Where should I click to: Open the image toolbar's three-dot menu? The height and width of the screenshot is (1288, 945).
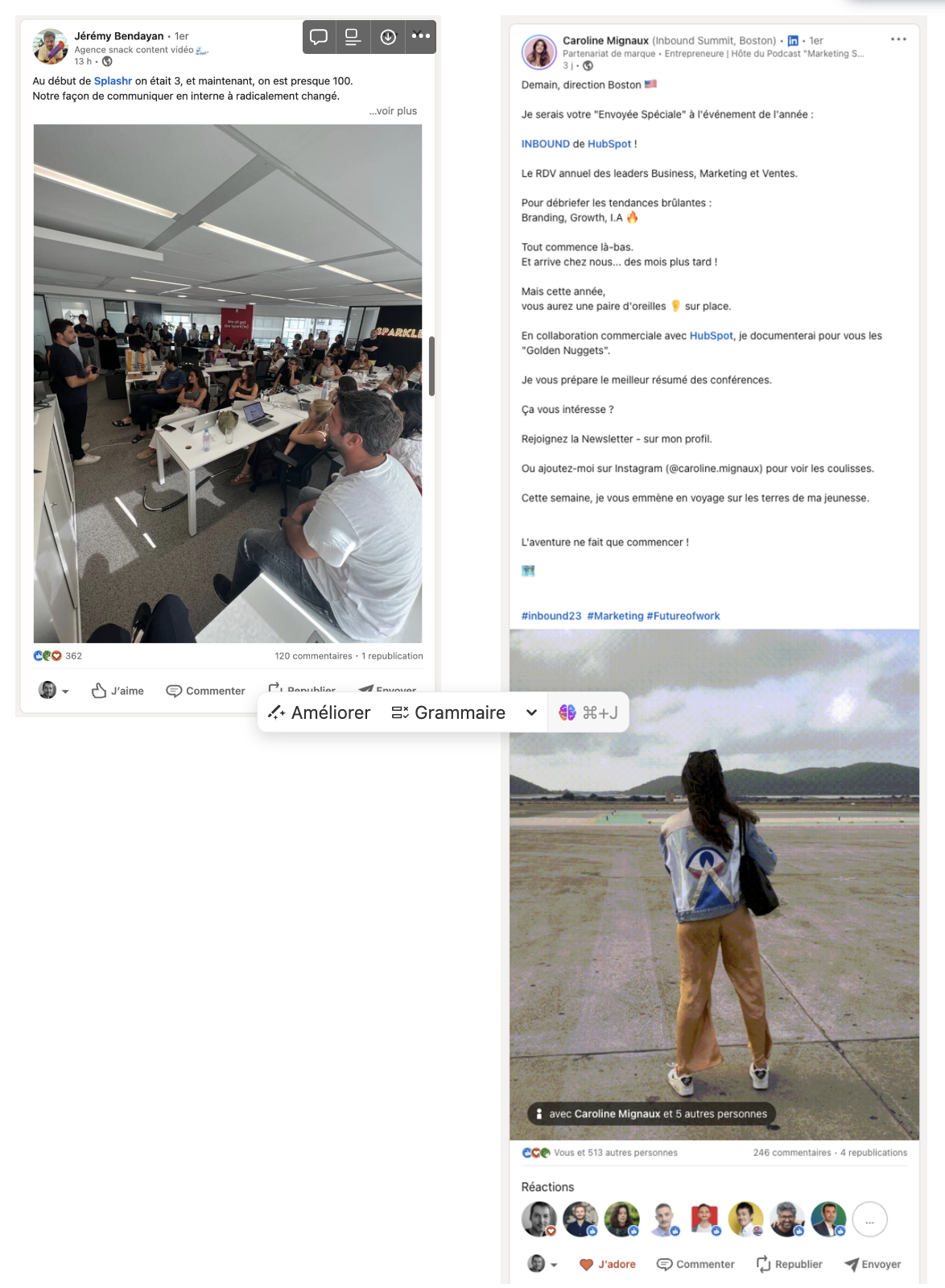421,36
